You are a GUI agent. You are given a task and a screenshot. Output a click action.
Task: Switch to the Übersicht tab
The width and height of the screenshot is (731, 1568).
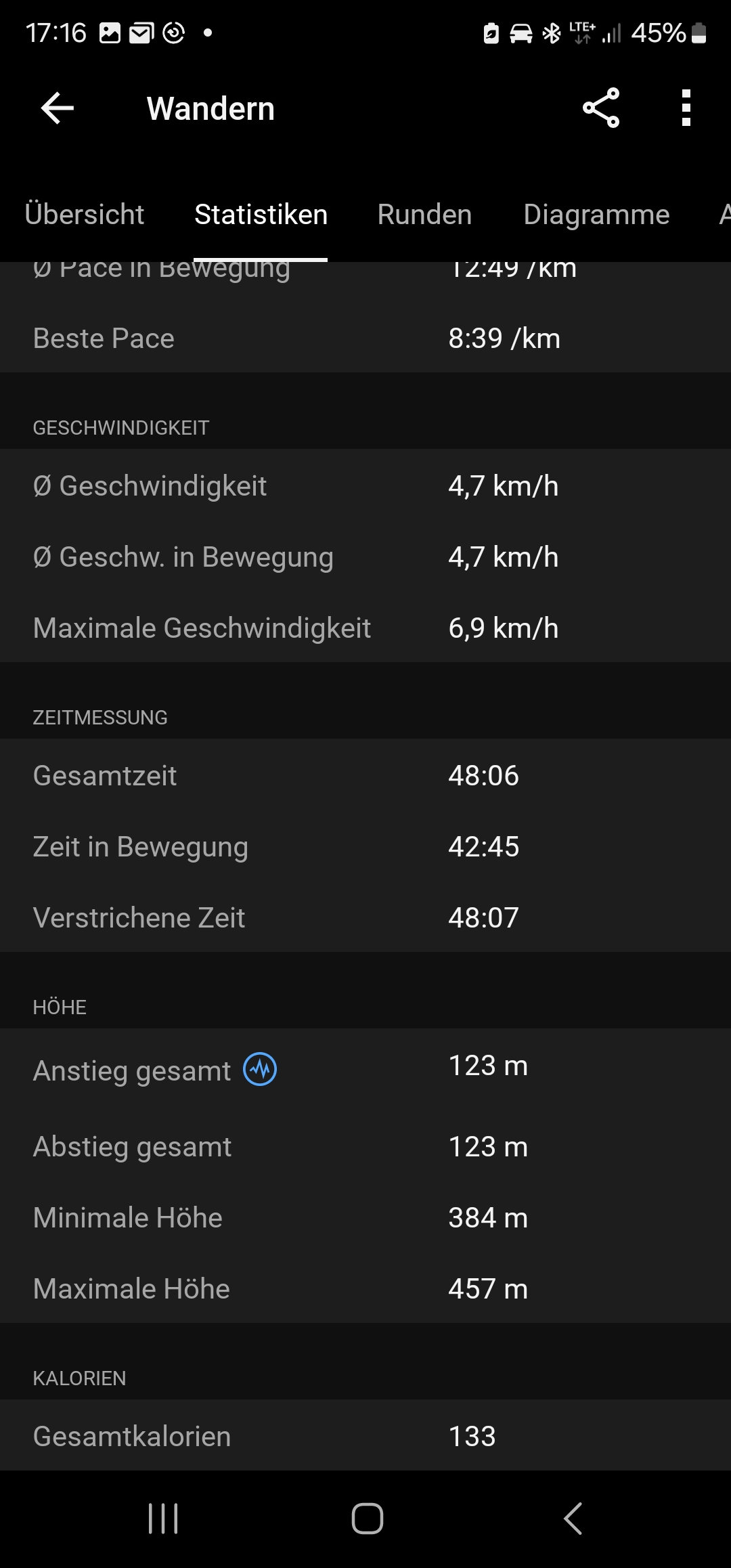85,215
